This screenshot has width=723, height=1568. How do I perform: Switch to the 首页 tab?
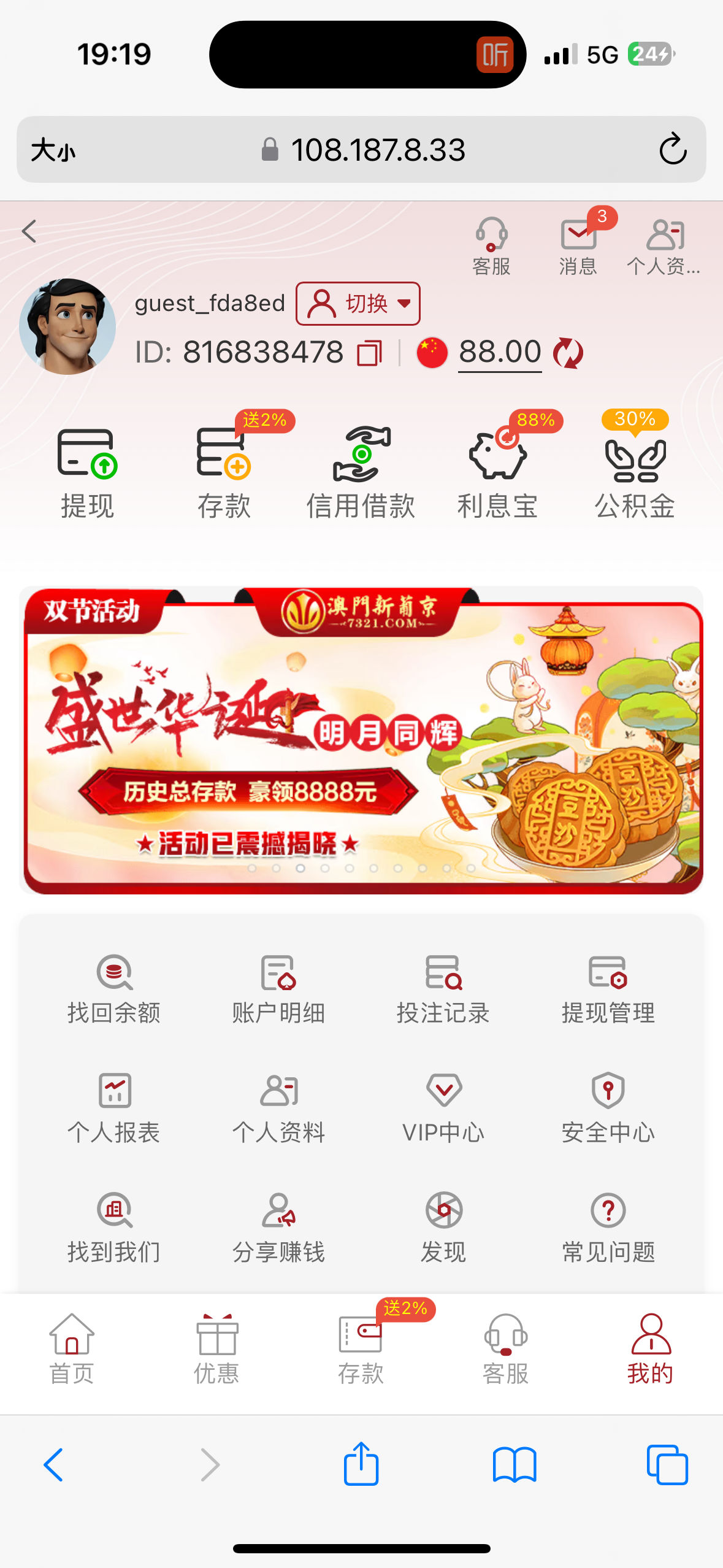(x=72, y=1348)
